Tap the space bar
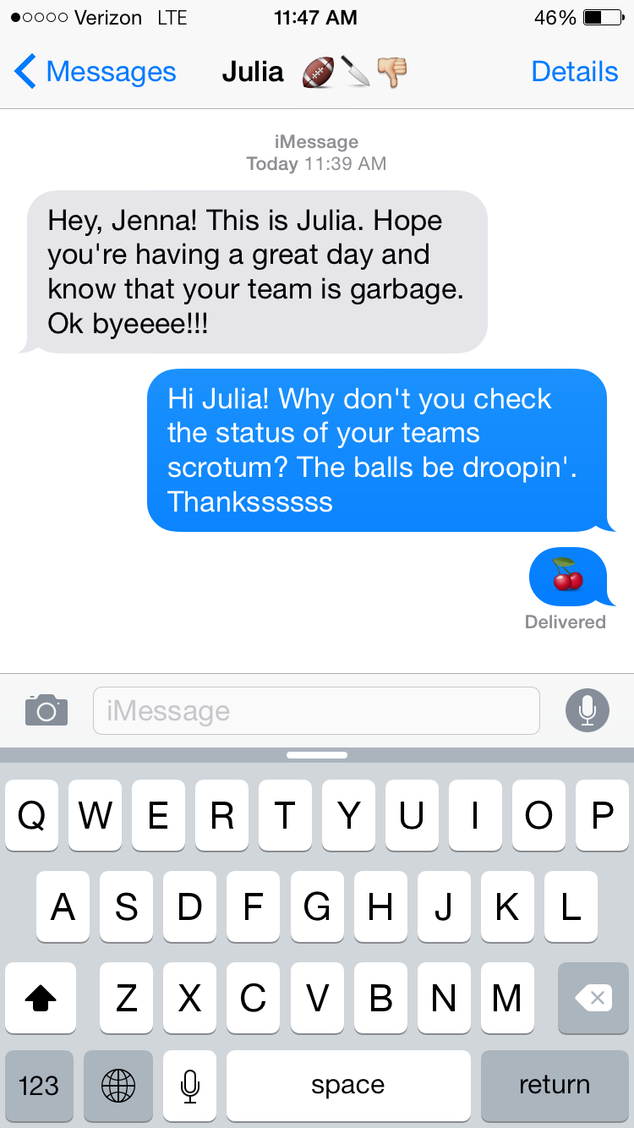The width and height of the screenshot is (634, 1128). coord(348,1085)
